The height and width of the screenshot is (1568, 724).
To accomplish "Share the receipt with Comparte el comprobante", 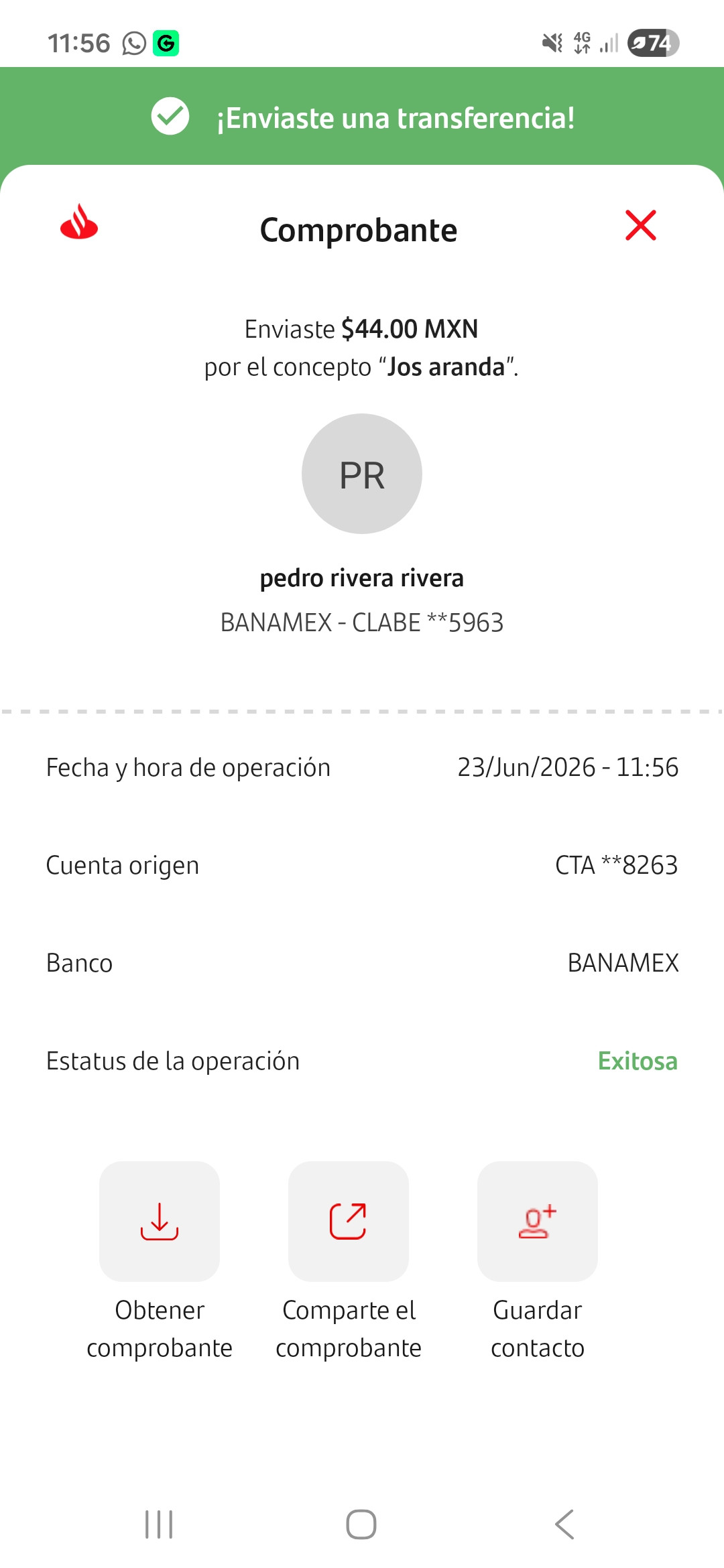I will coord(349,1221).
